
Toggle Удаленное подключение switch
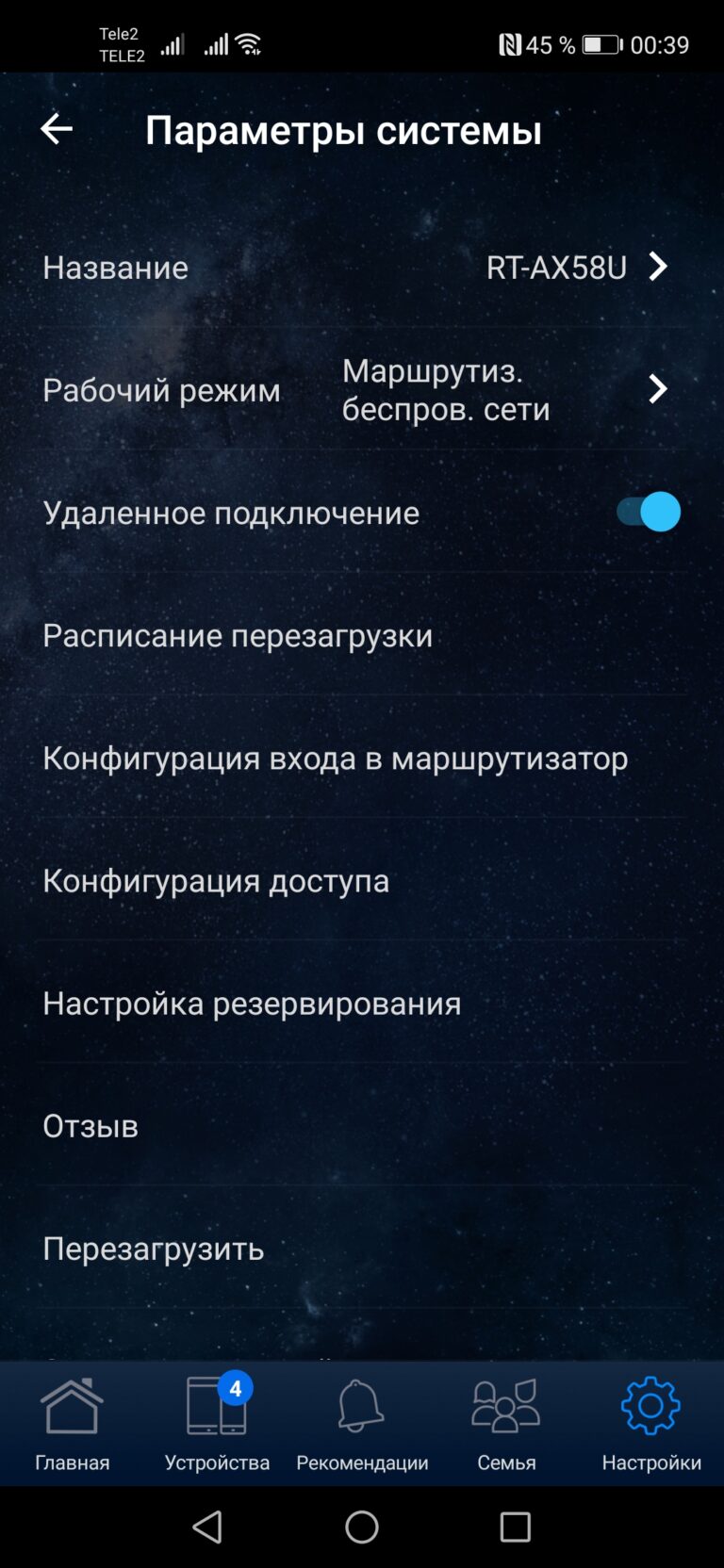(x=649, y=512)
